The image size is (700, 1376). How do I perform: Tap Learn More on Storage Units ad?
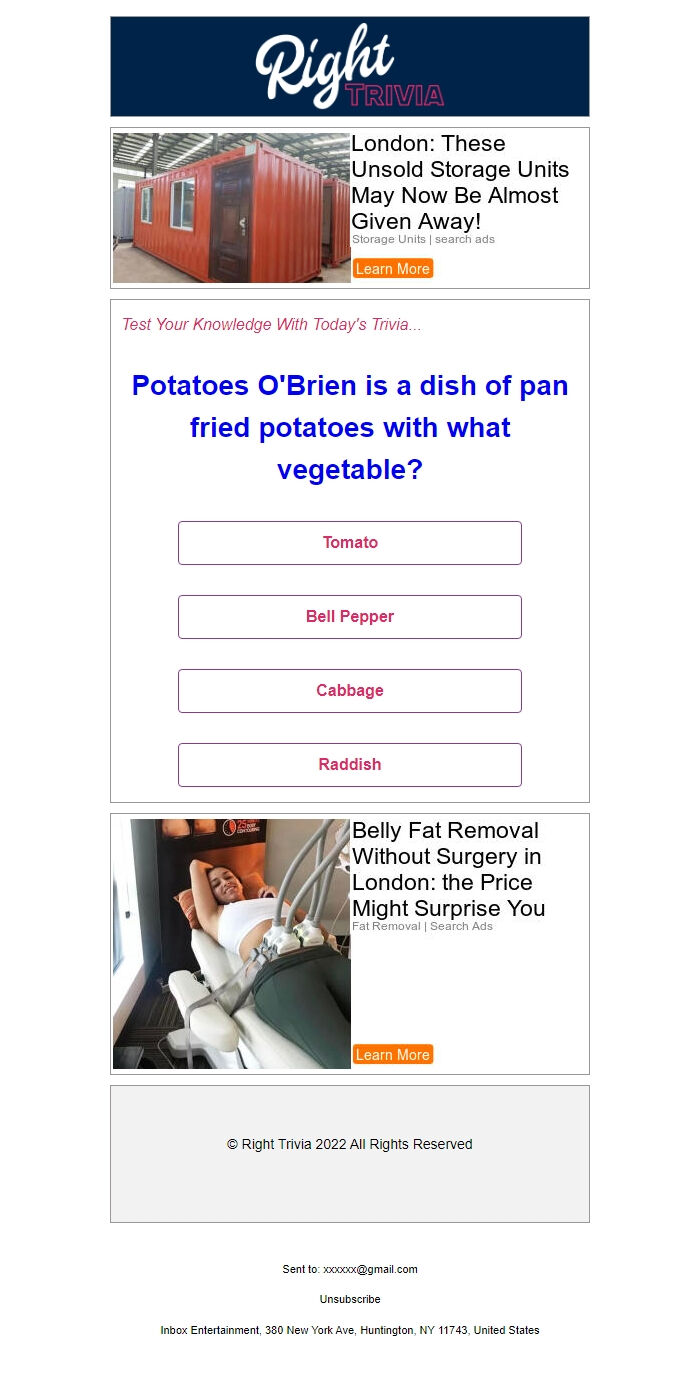pos(393,268)
